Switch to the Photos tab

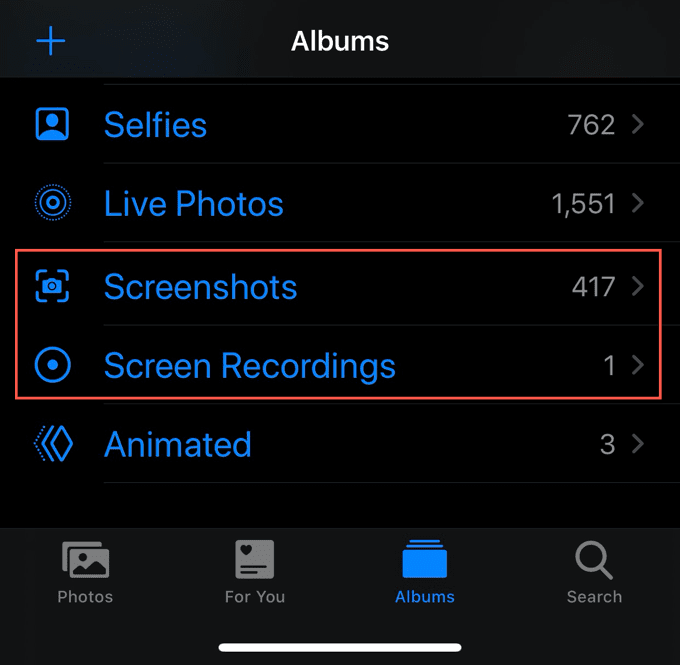click(85, 573)
